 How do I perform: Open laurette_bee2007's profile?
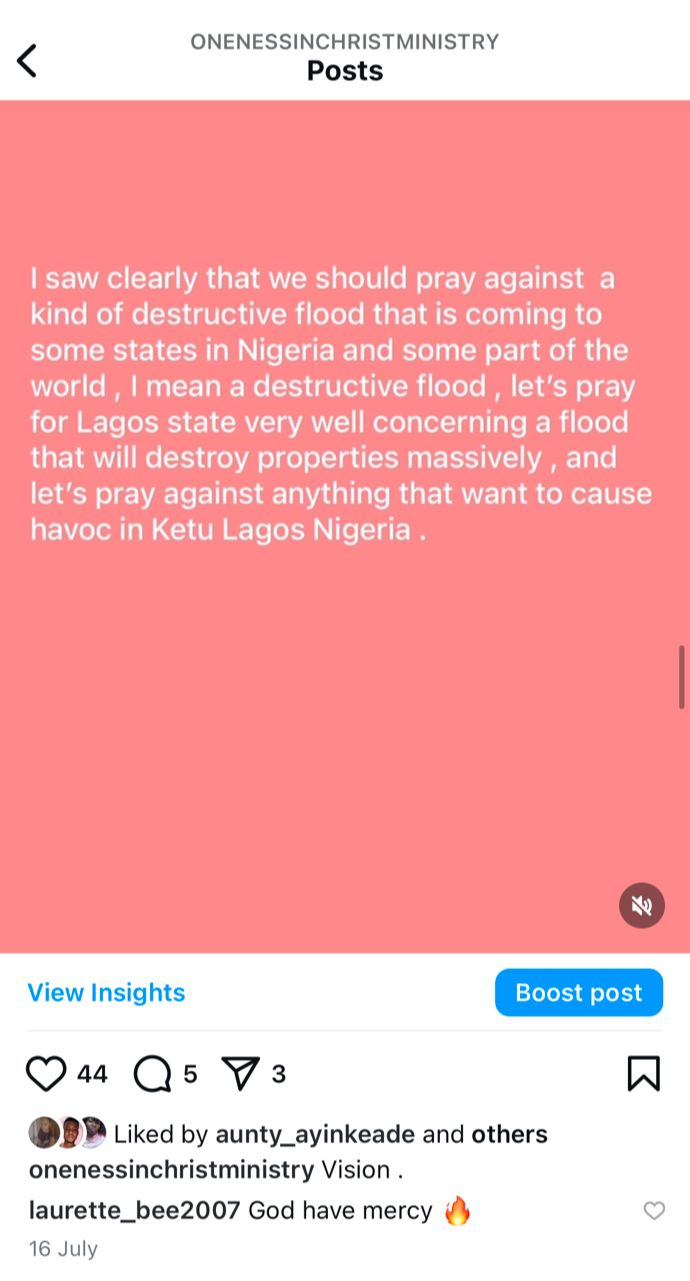tap(134, 1211)
